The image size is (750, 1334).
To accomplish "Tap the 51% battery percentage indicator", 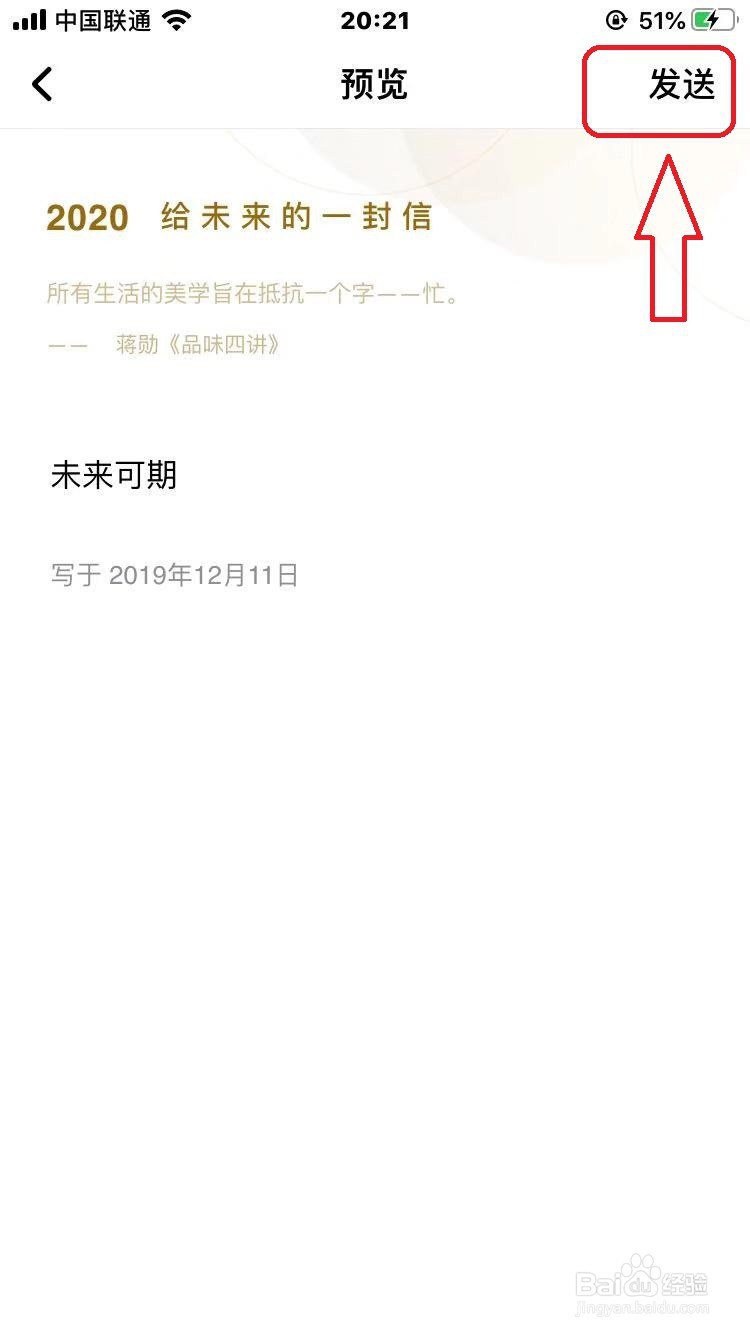I will [x=662, y=18].
